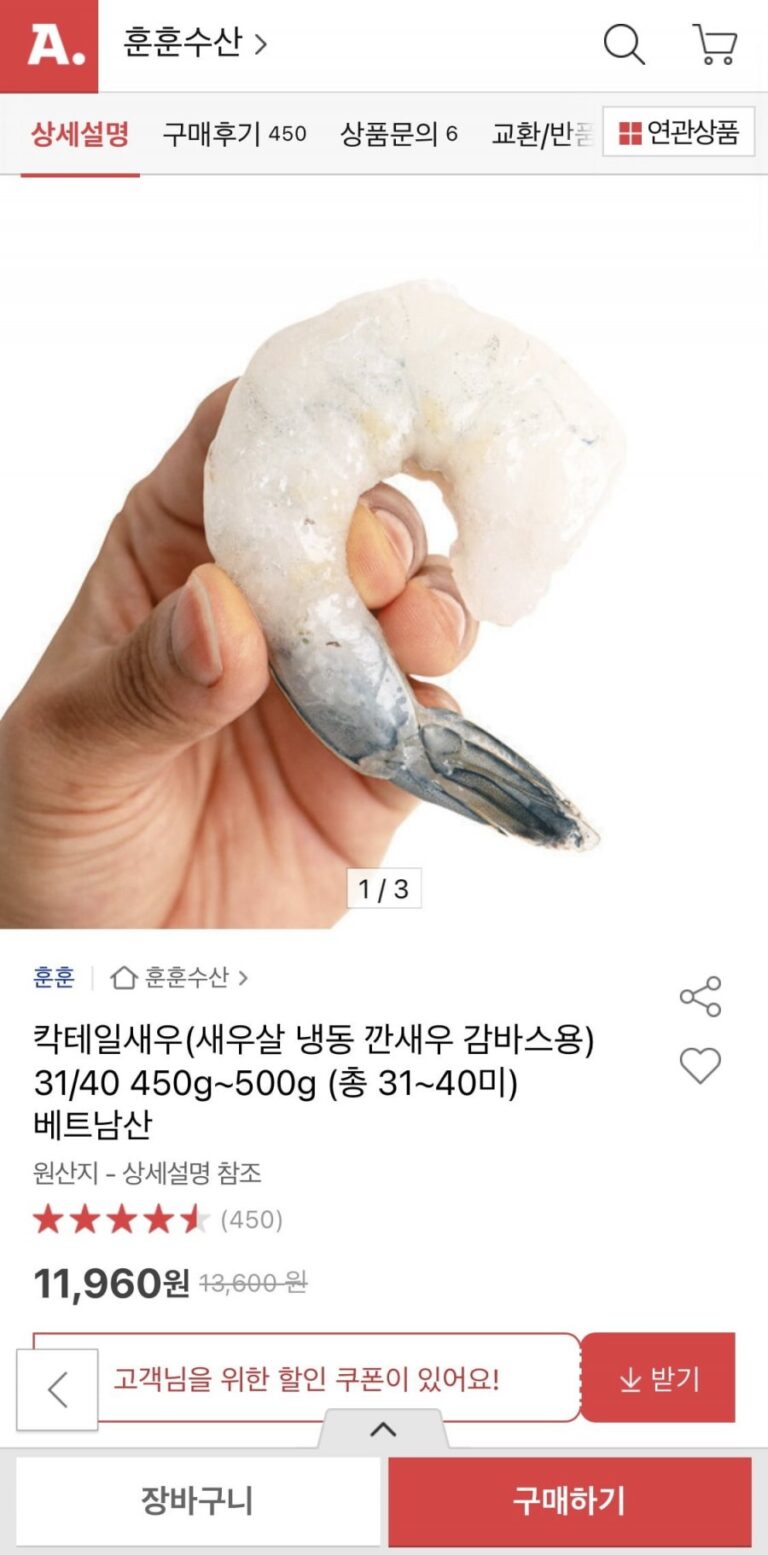Tap the A. home logo button
The image size is (768, 1555).
tap(49, 46)
